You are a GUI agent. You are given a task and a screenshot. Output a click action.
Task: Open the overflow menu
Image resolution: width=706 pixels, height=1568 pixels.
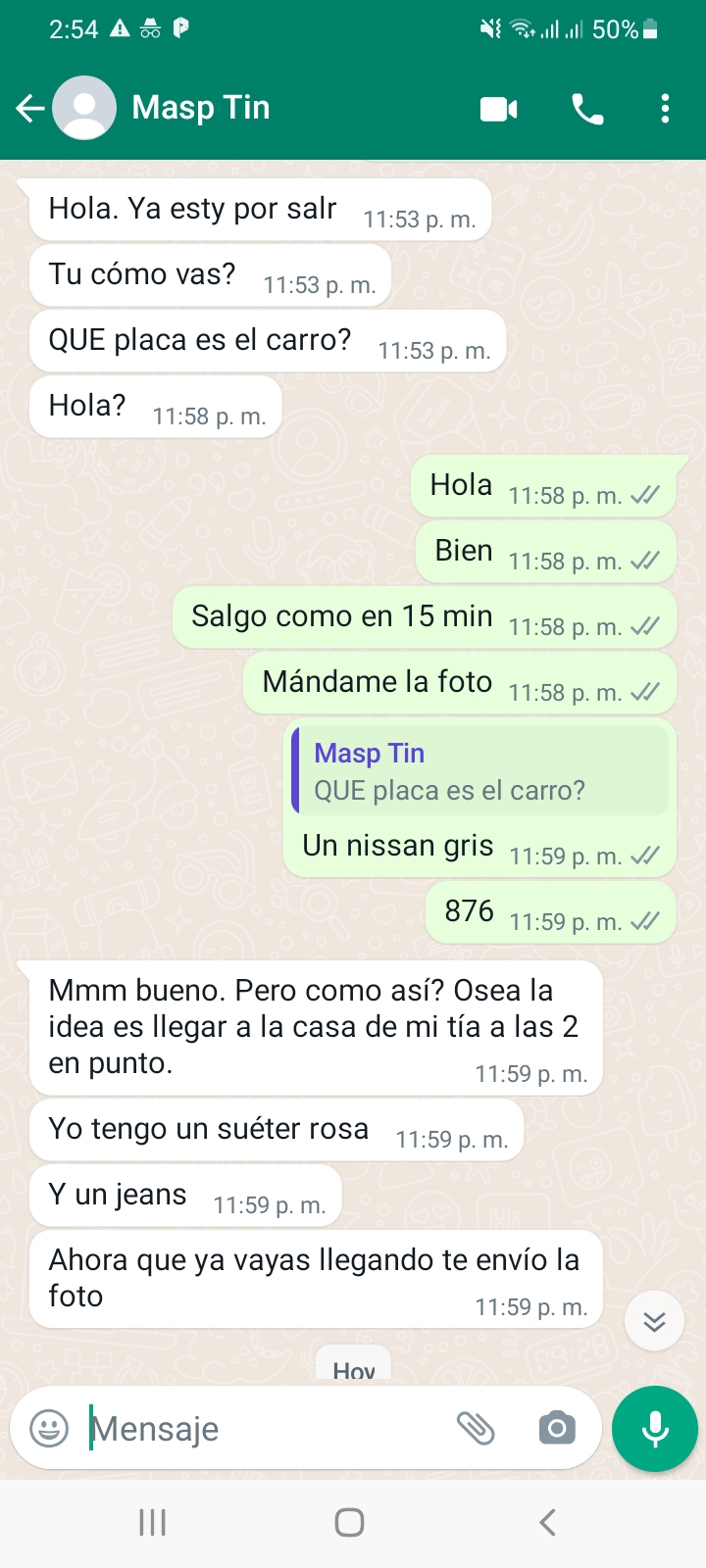point(665,109)
